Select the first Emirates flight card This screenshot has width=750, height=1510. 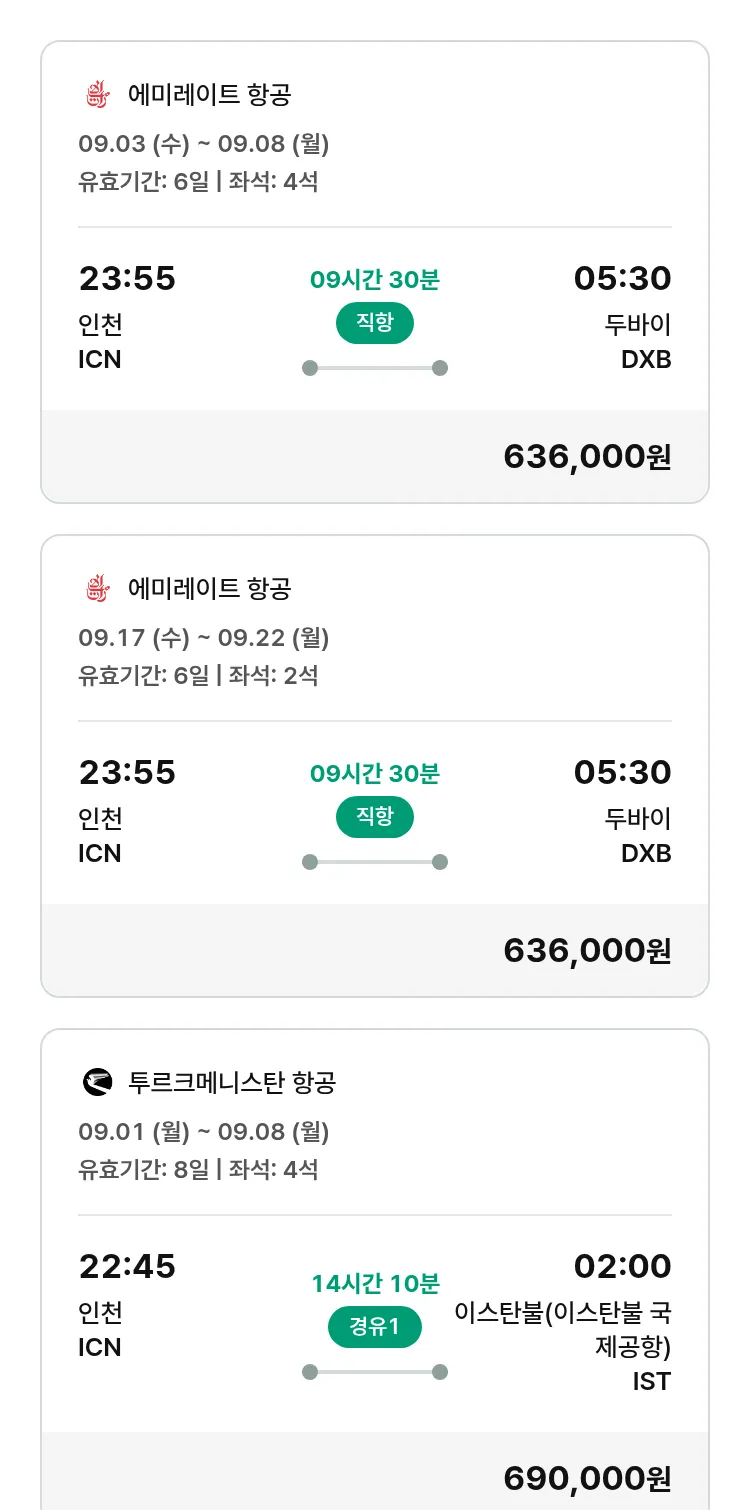coord(374,270)
